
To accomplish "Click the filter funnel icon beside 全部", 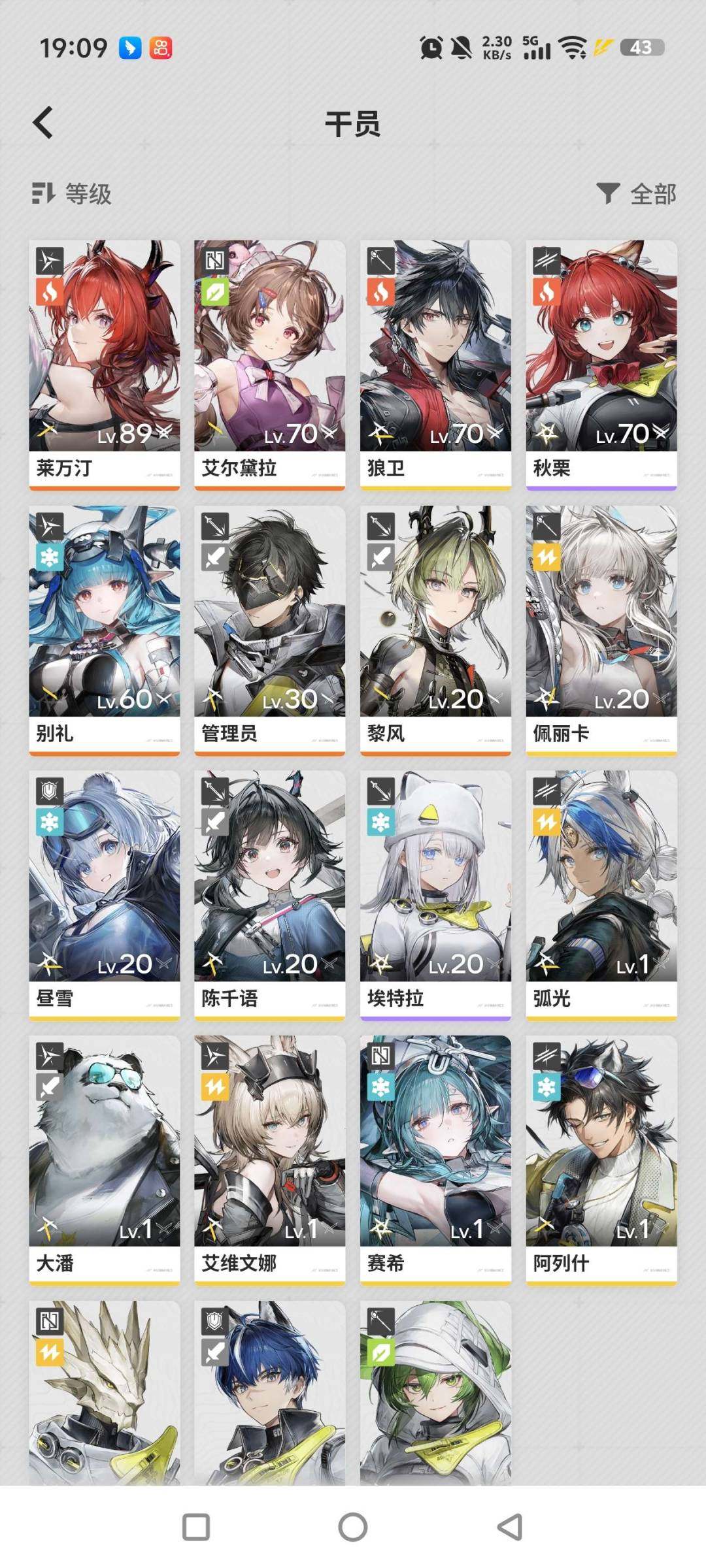I will pos(608,193).
